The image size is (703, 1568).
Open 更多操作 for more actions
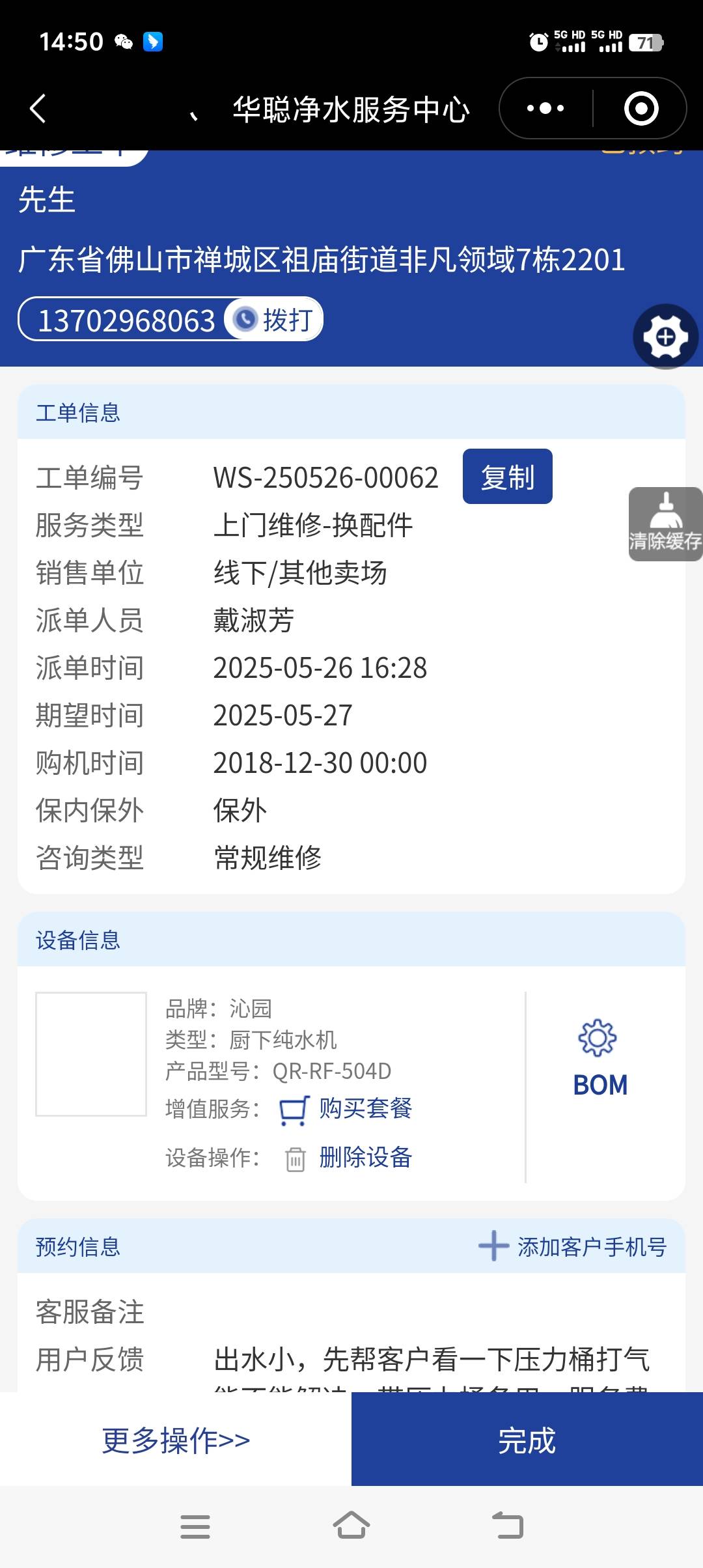(x=176, y=1440)
